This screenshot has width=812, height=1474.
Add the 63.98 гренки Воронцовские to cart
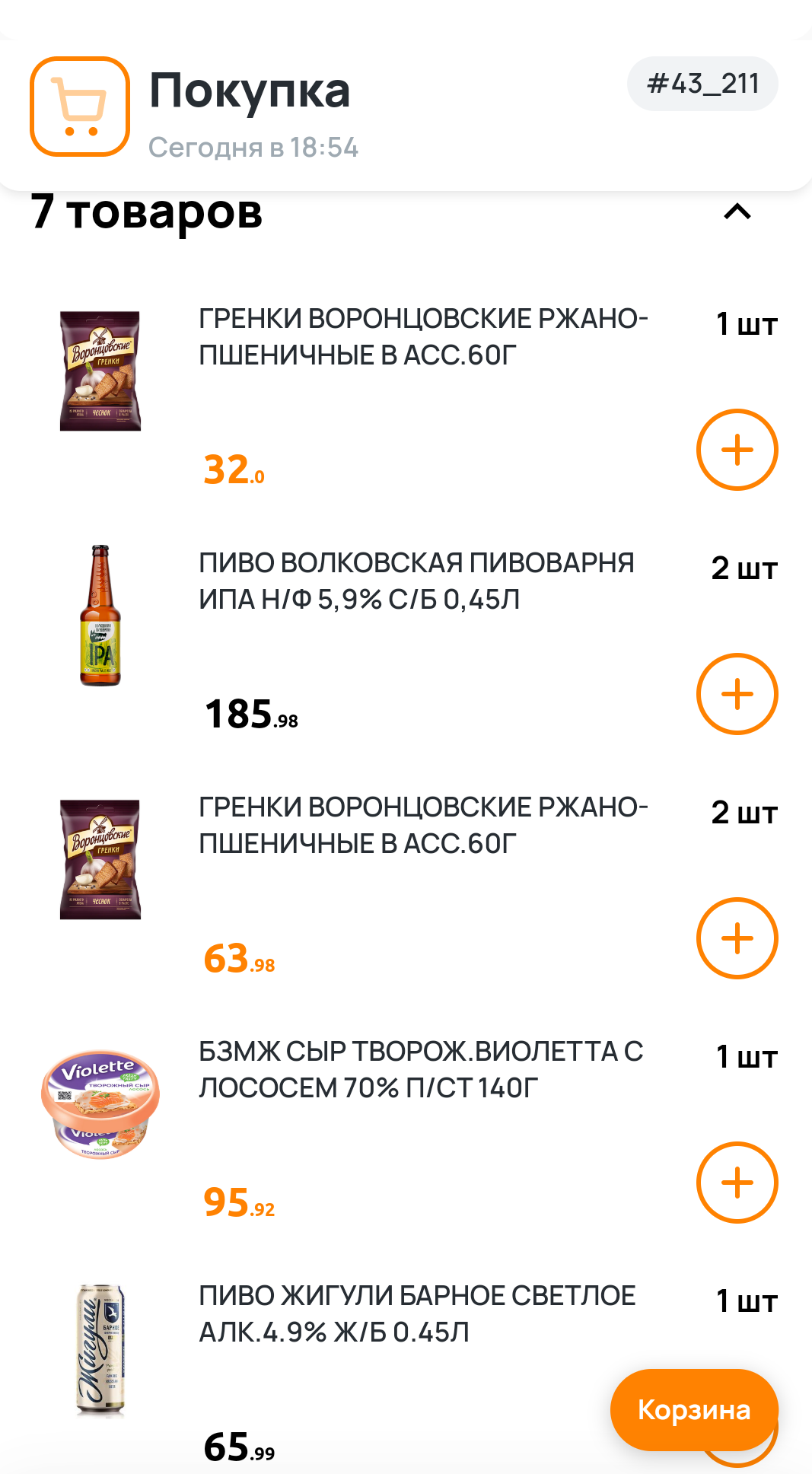(x=737, y=938)
